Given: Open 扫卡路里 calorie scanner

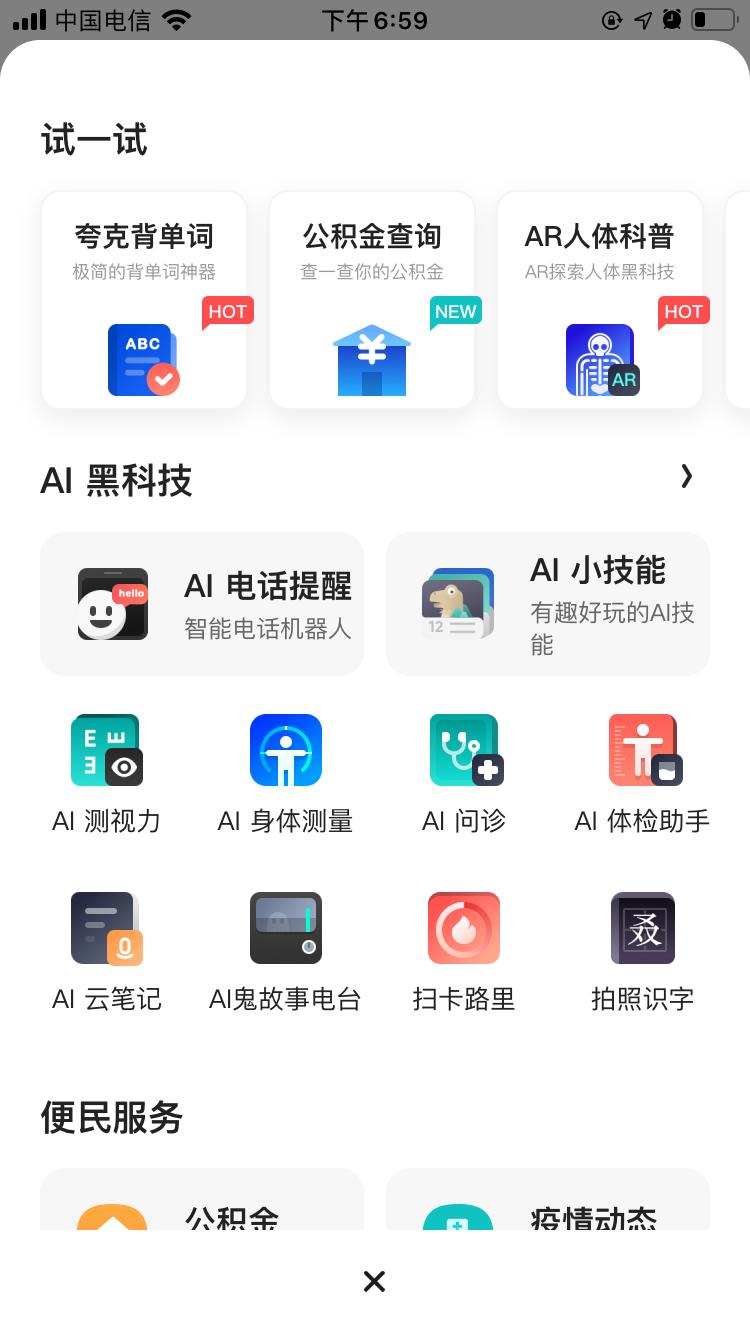Looking at the screenshot, I should (x=464, y=928).
